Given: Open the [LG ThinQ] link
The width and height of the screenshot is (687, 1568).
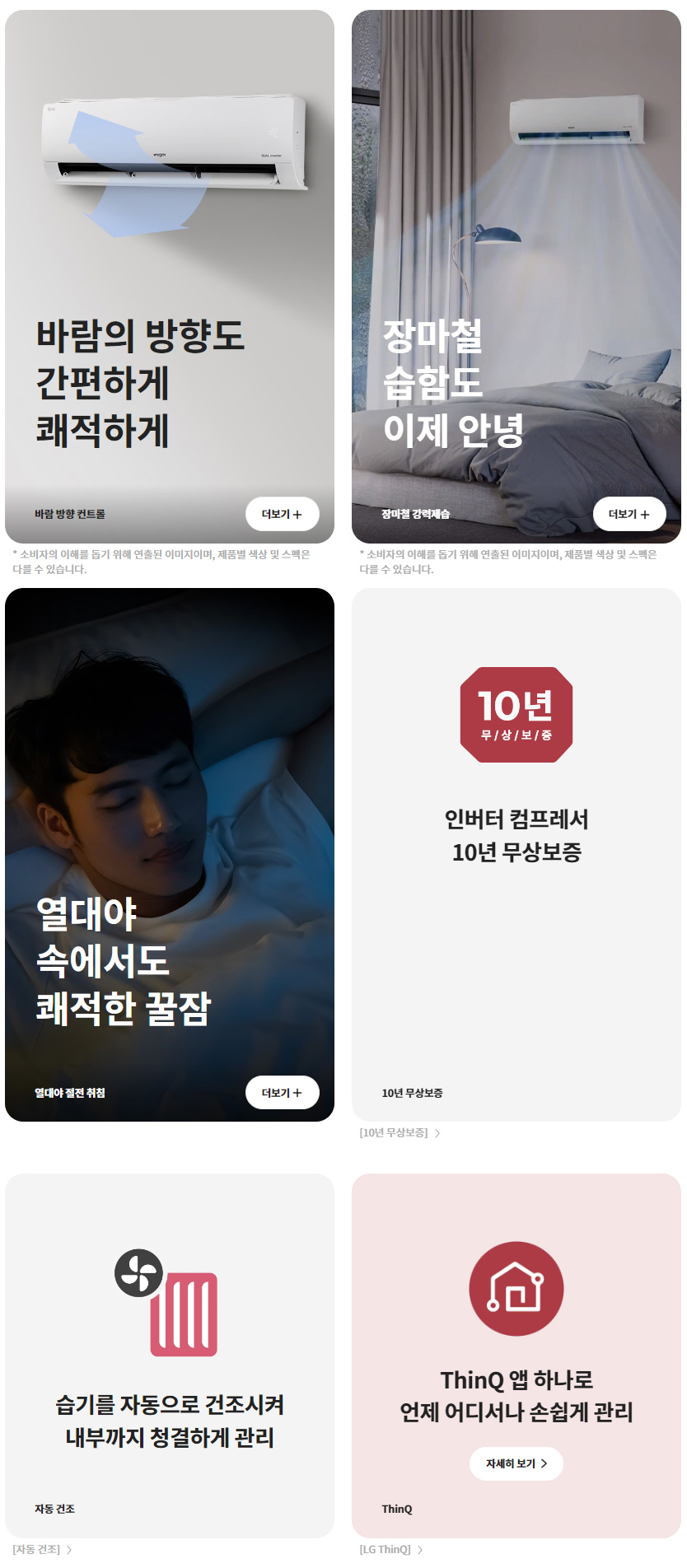Looking at the screenshot, I should pos(390,1550).
